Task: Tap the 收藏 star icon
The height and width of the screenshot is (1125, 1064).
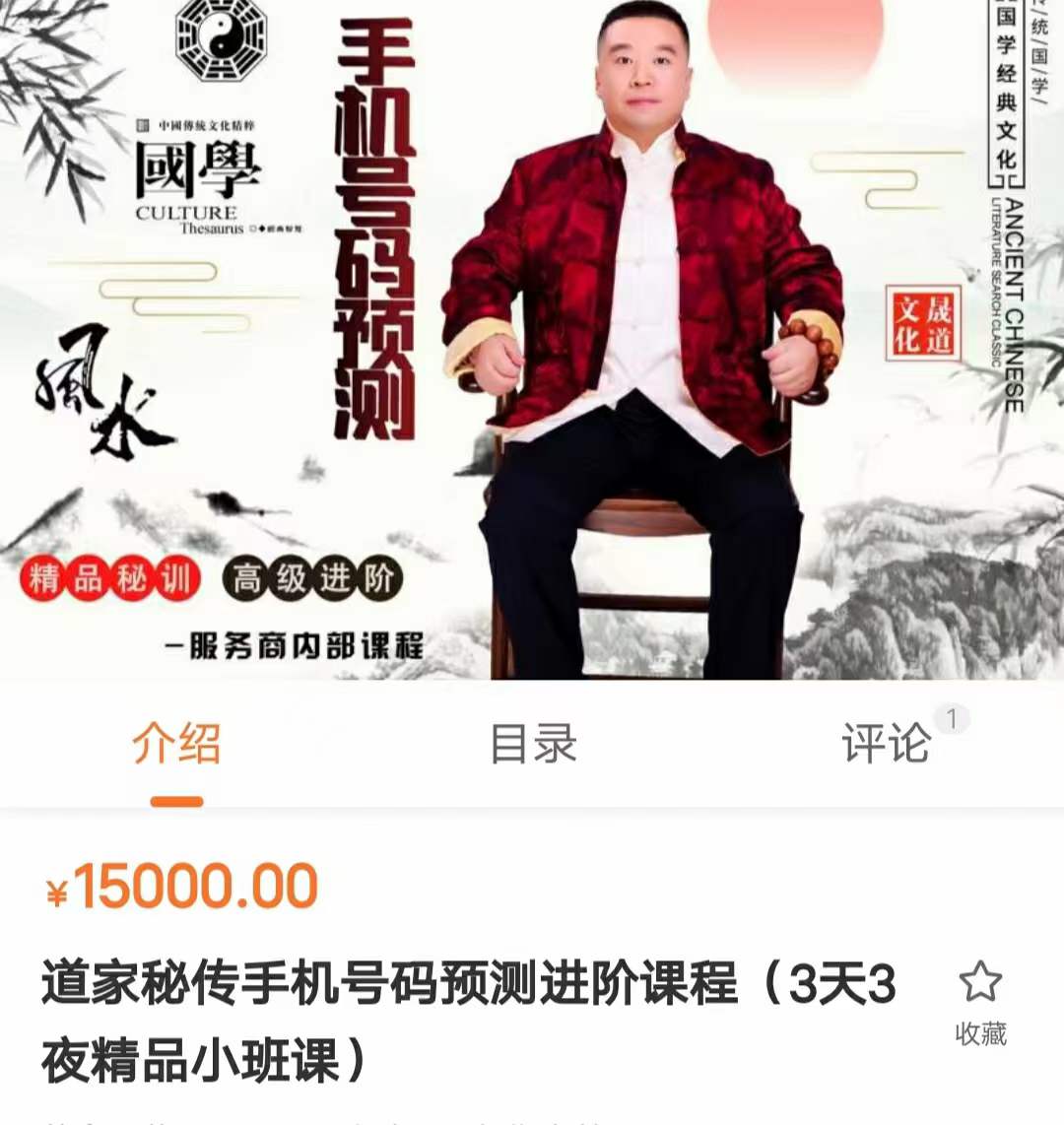Action: pyautogui.click(x=979, y=978)
